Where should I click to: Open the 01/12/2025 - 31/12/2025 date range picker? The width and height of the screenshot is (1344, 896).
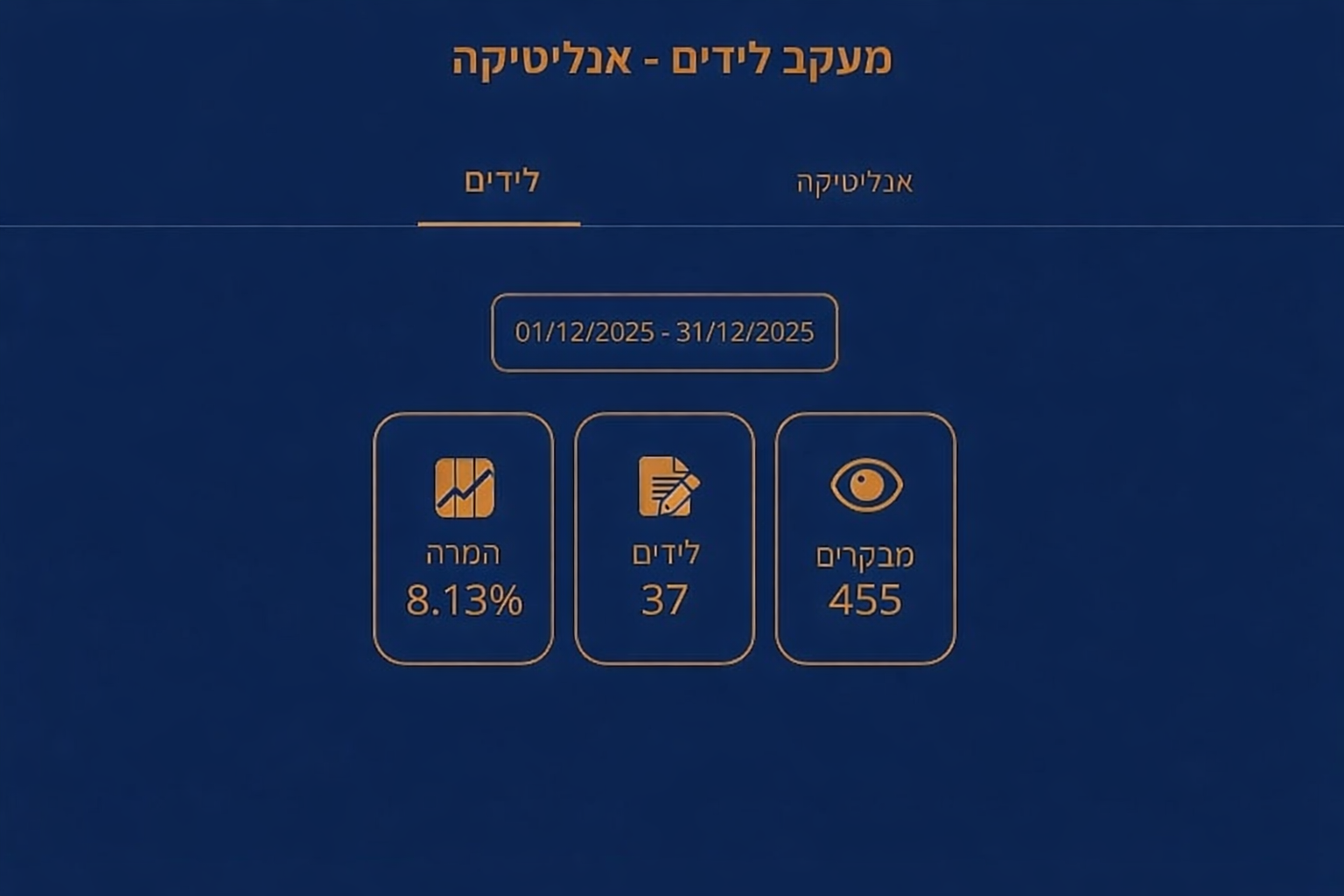(x=664, y=332)
